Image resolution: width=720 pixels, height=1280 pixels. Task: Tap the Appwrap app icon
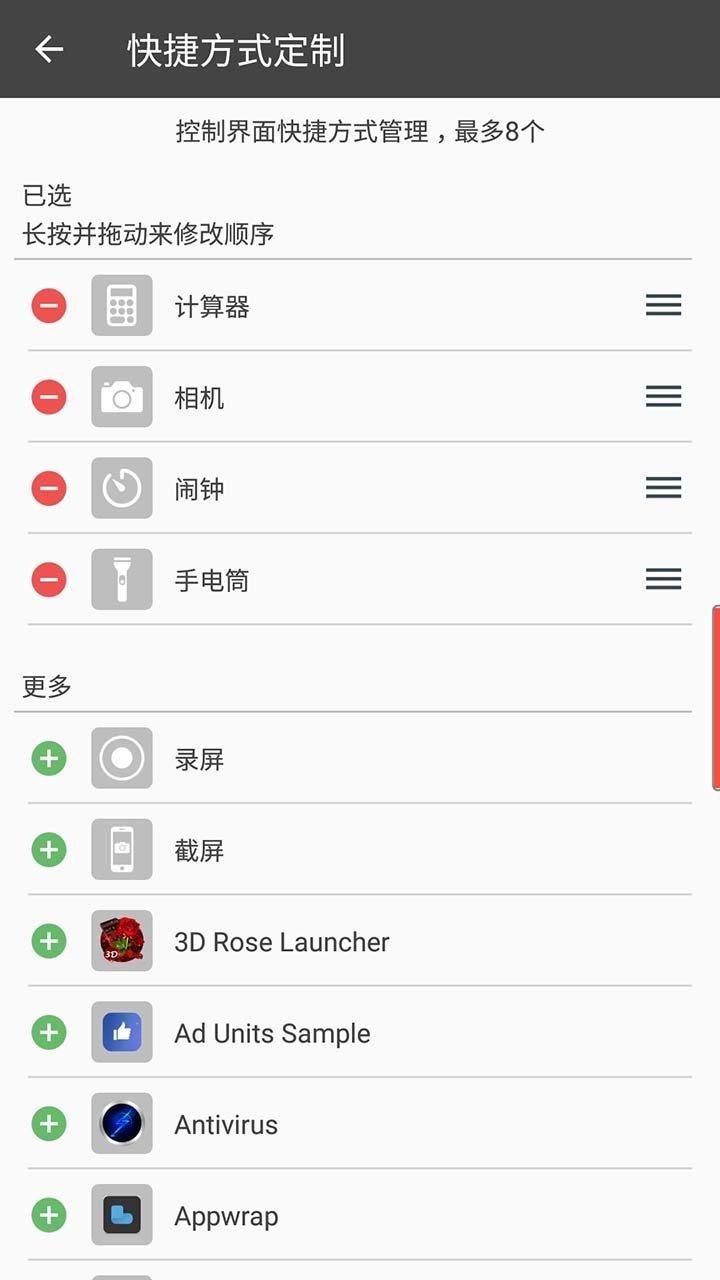point(121,1215)
